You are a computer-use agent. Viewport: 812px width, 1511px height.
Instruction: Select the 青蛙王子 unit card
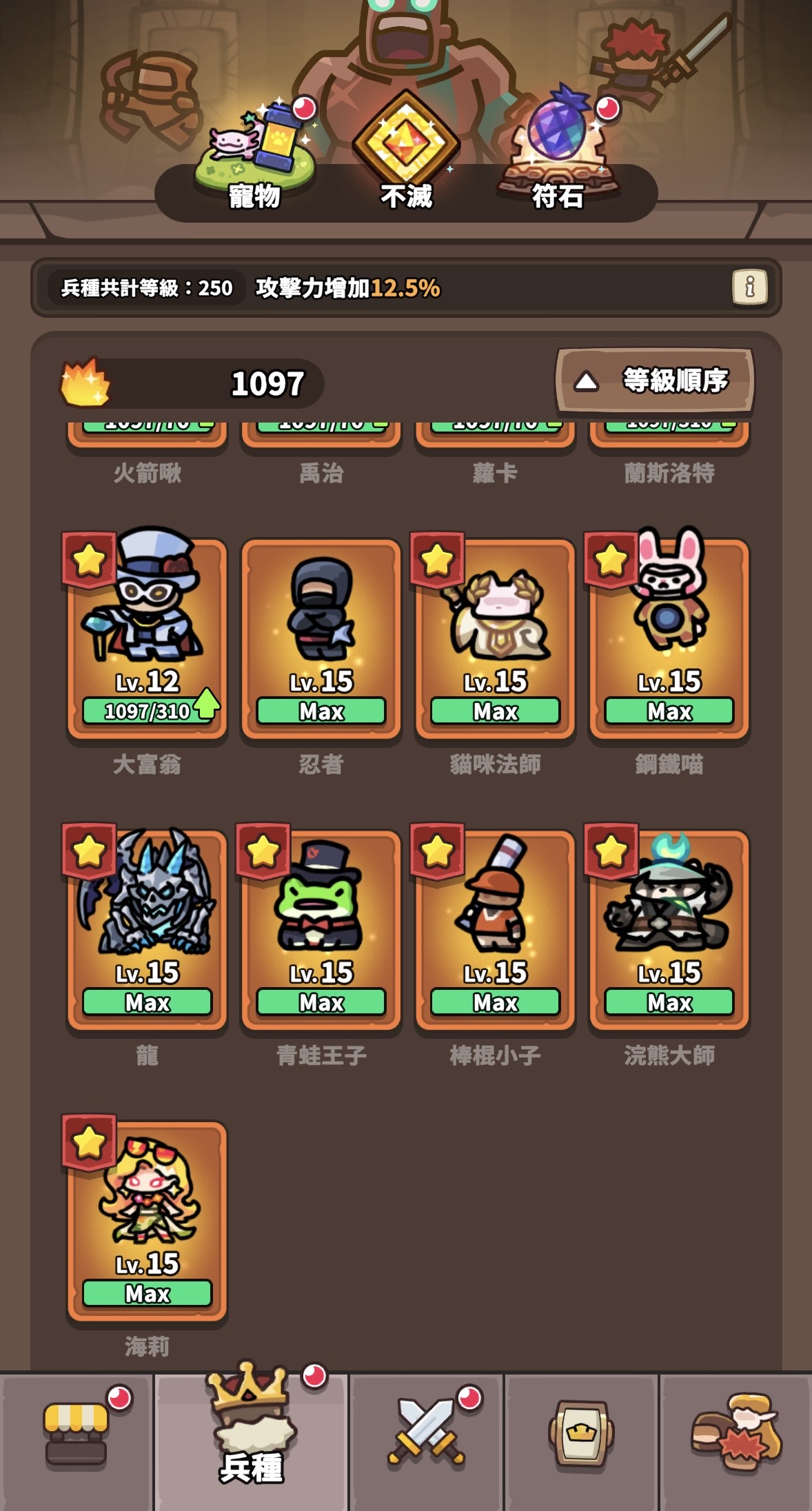tap(321, 929)
